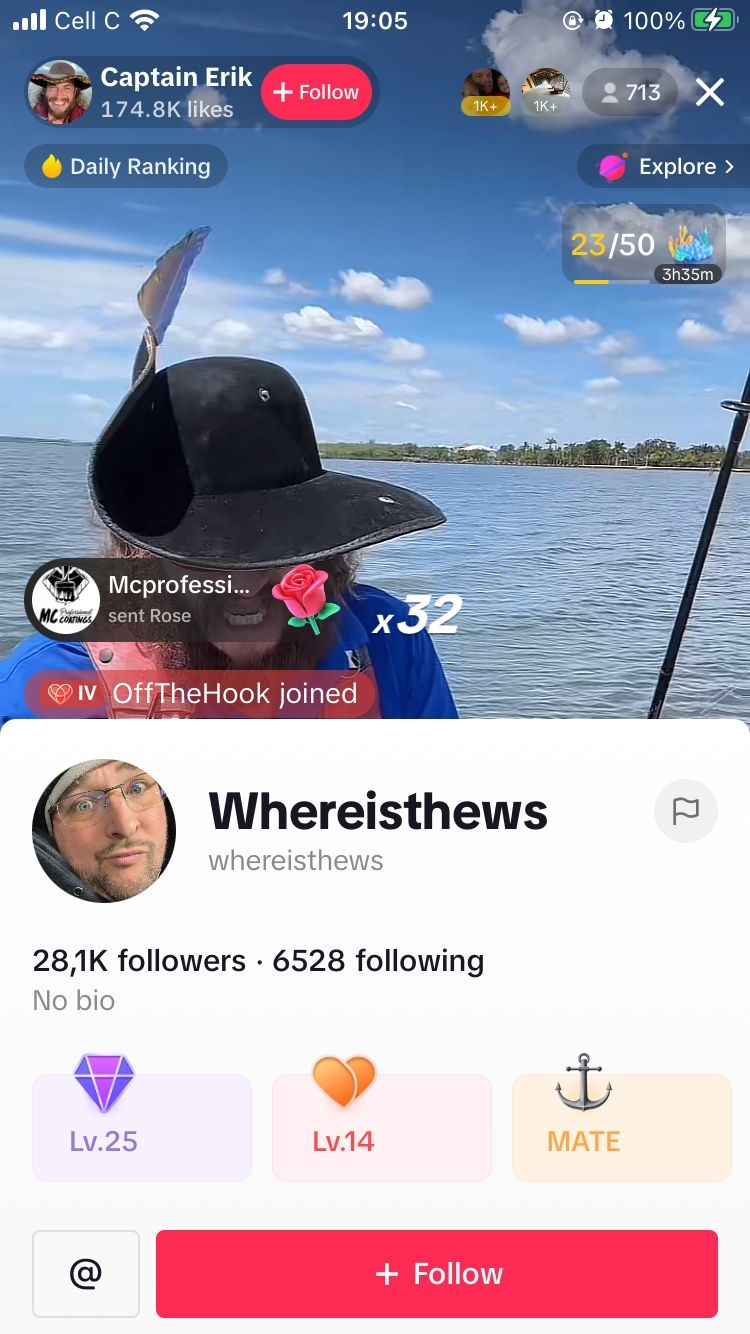
Task: Follow Captain Erik from the top bar
Action: (316, 93)
